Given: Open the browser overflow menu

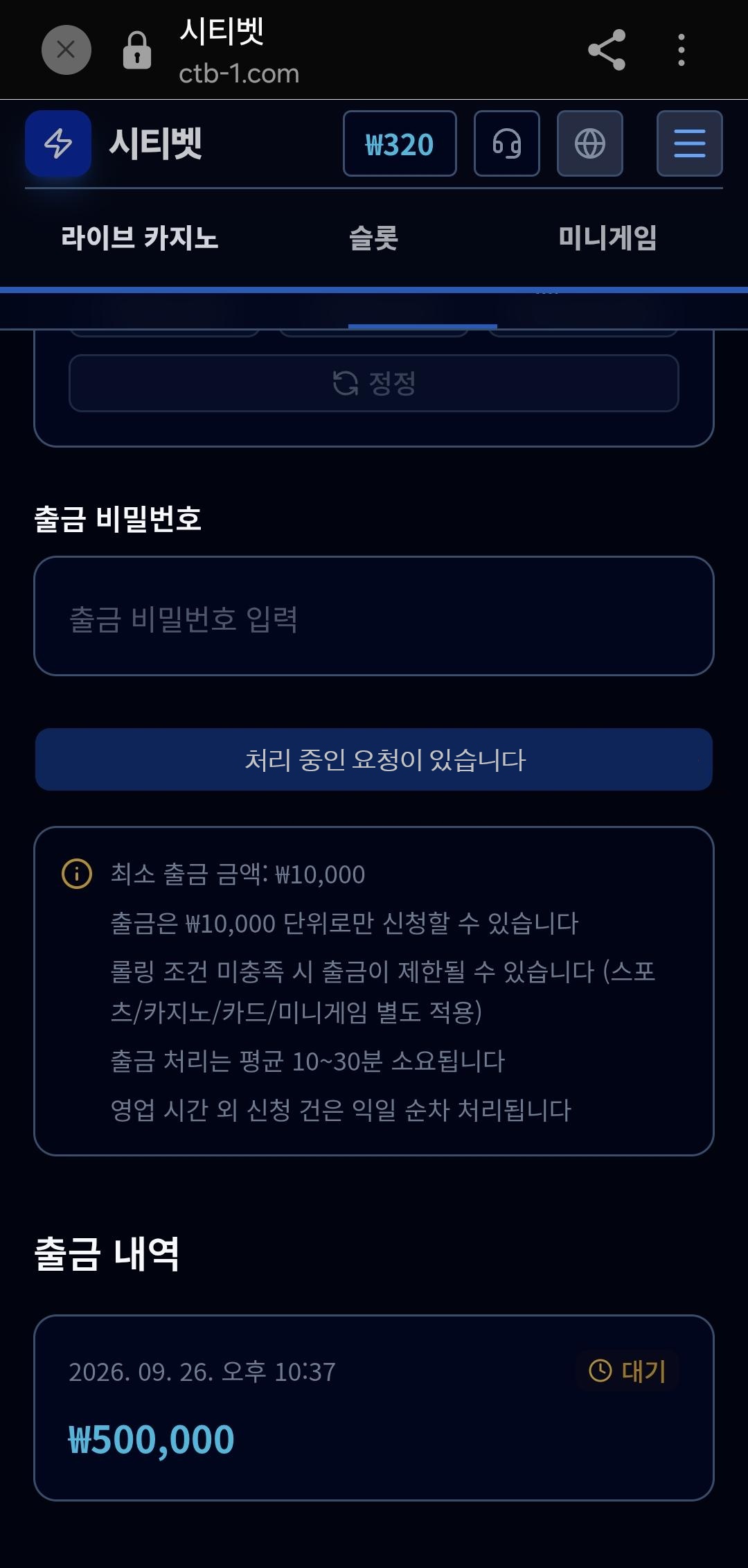Looking at the screenshot, I should click(682, 50).
